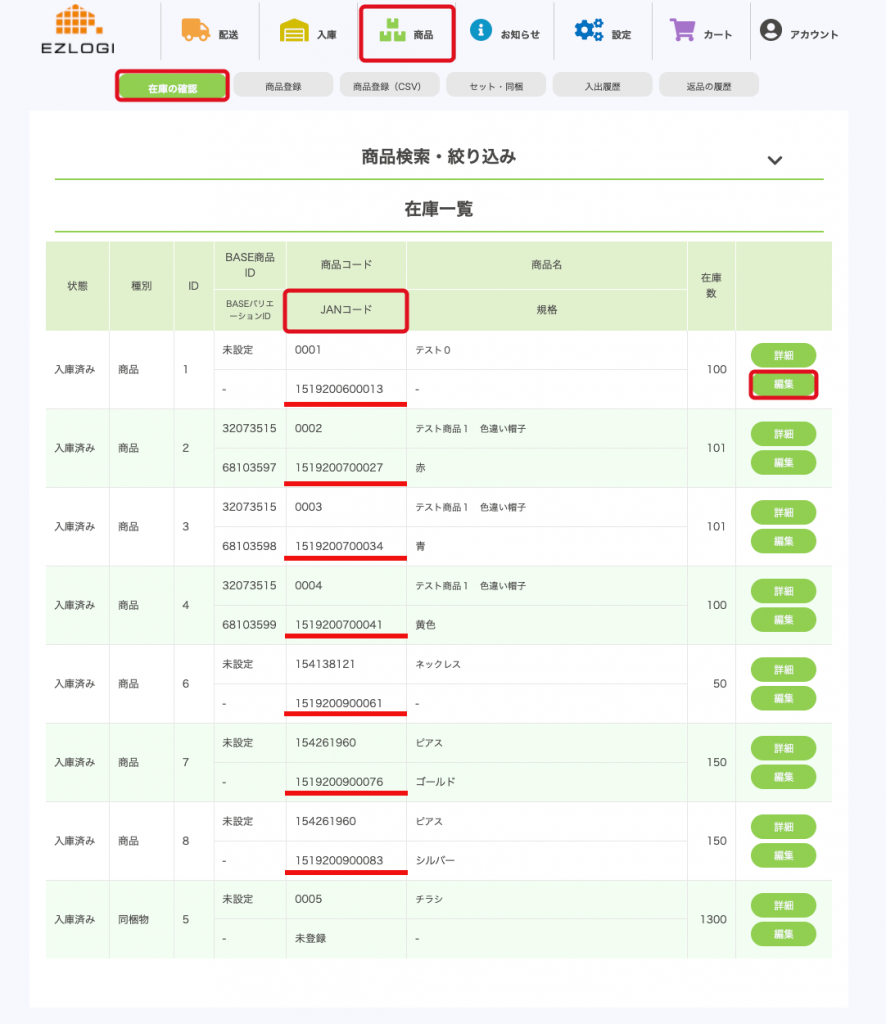Select the 商品 (products) menu
Screen dimensions: 886x1024
tap(407, 33)
